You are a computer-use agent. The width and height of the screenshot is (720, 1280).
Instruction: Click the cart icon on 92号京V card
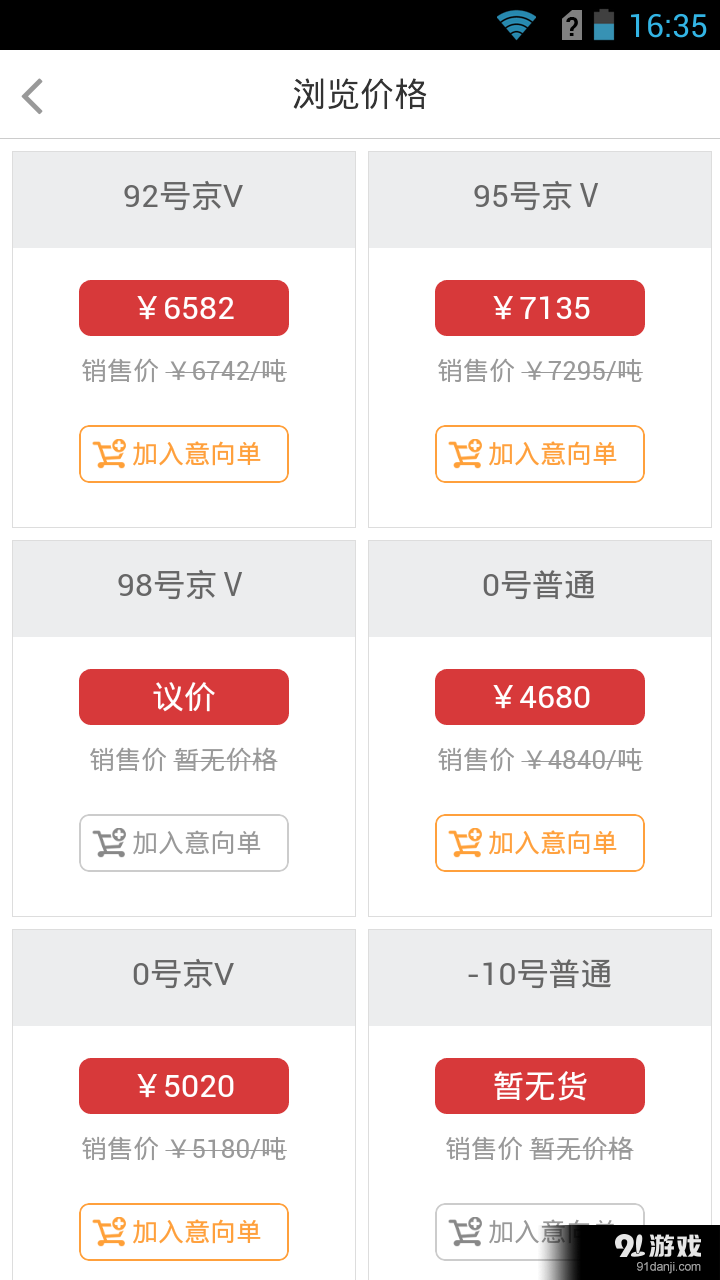pyautogui.click(x=111, y=454)
